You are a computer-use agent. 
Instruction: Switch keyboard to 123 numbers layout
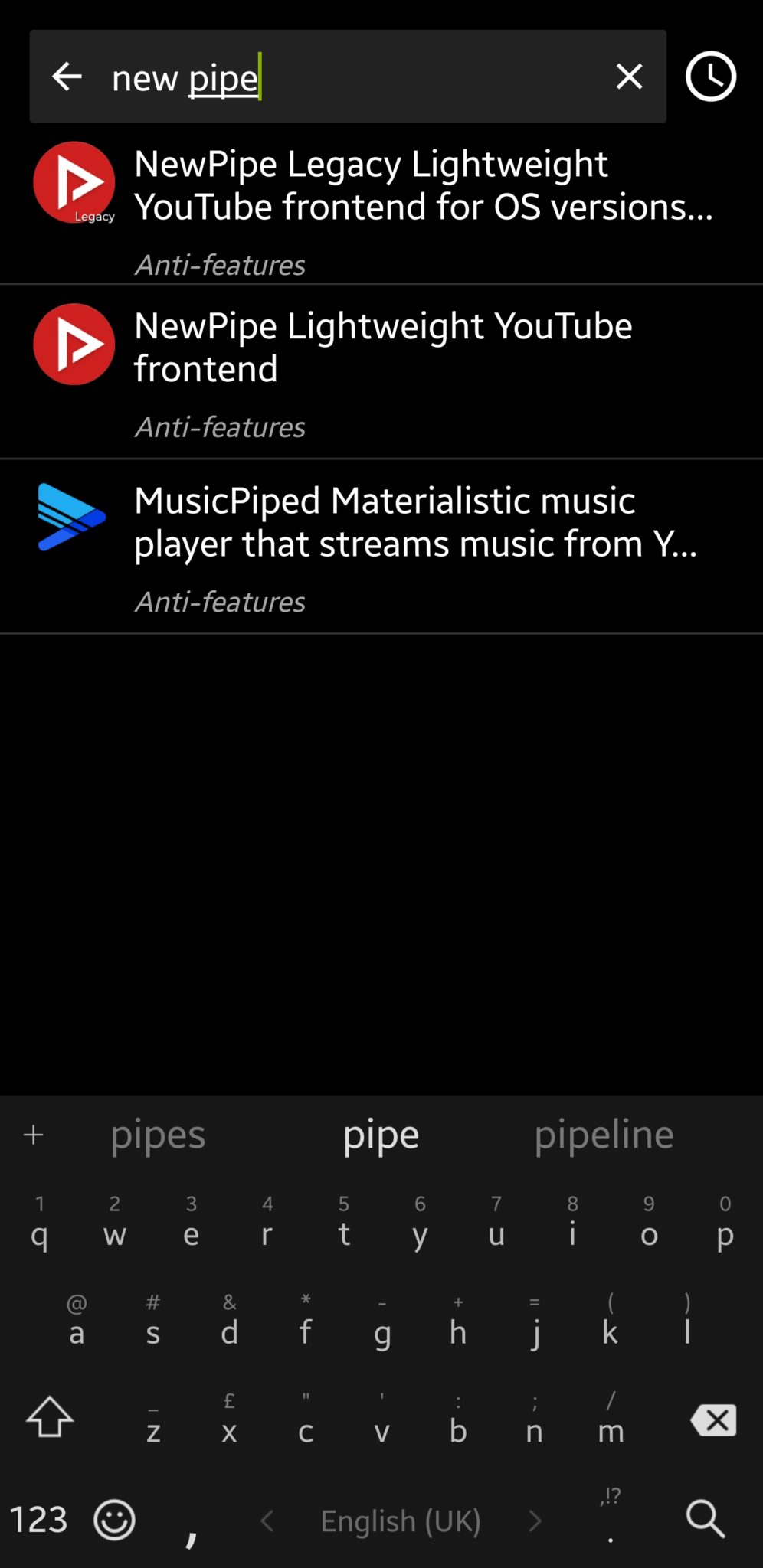(38, 1520)
